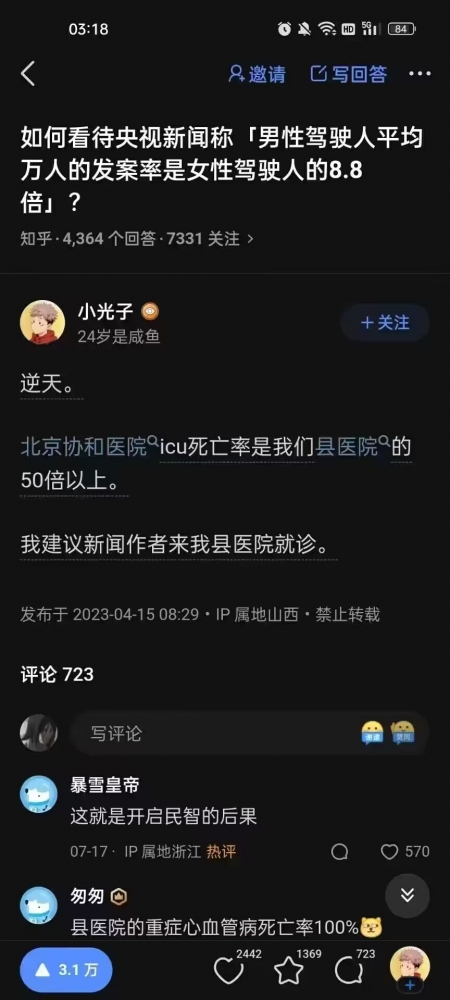Go back using the top-left arrow

(x=27, y=74)
